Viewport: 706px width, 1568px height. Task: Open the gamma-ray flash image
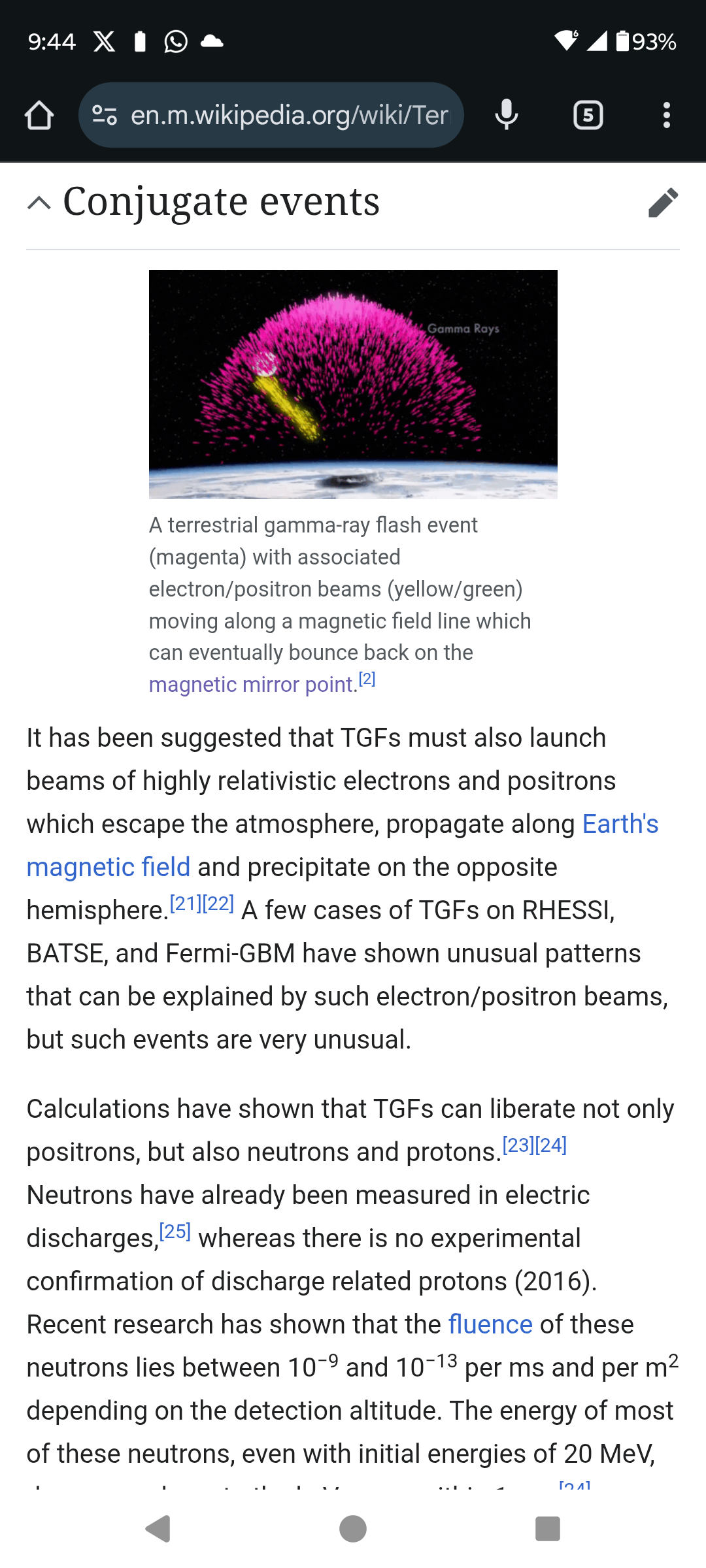353,384
